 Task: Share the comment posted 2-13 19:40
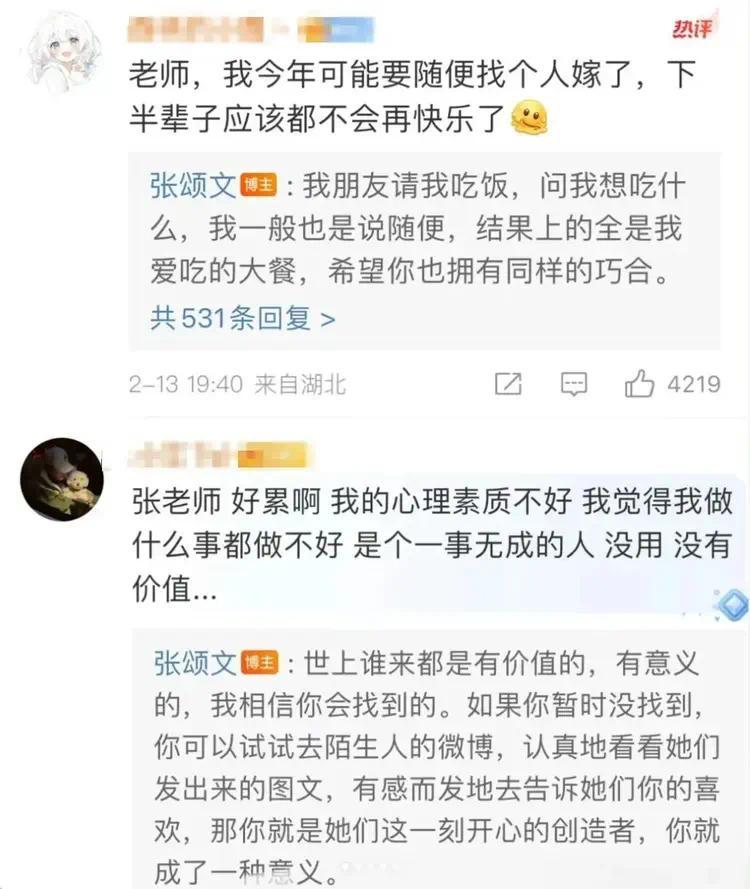pos(508,383)
